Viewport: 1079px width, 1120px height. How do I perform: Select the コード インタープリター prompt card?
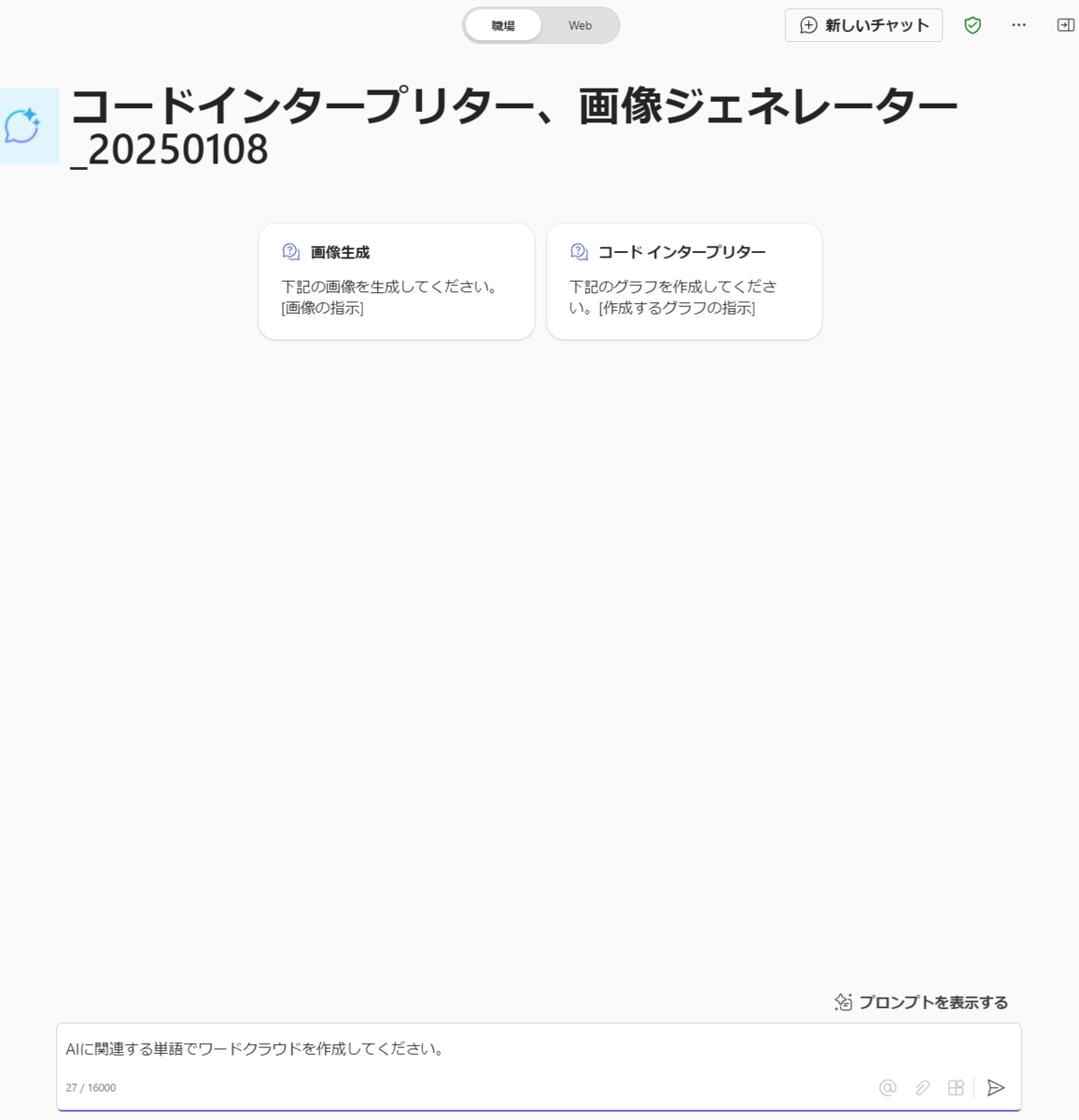pyautogui.click(x=683, y=281)
